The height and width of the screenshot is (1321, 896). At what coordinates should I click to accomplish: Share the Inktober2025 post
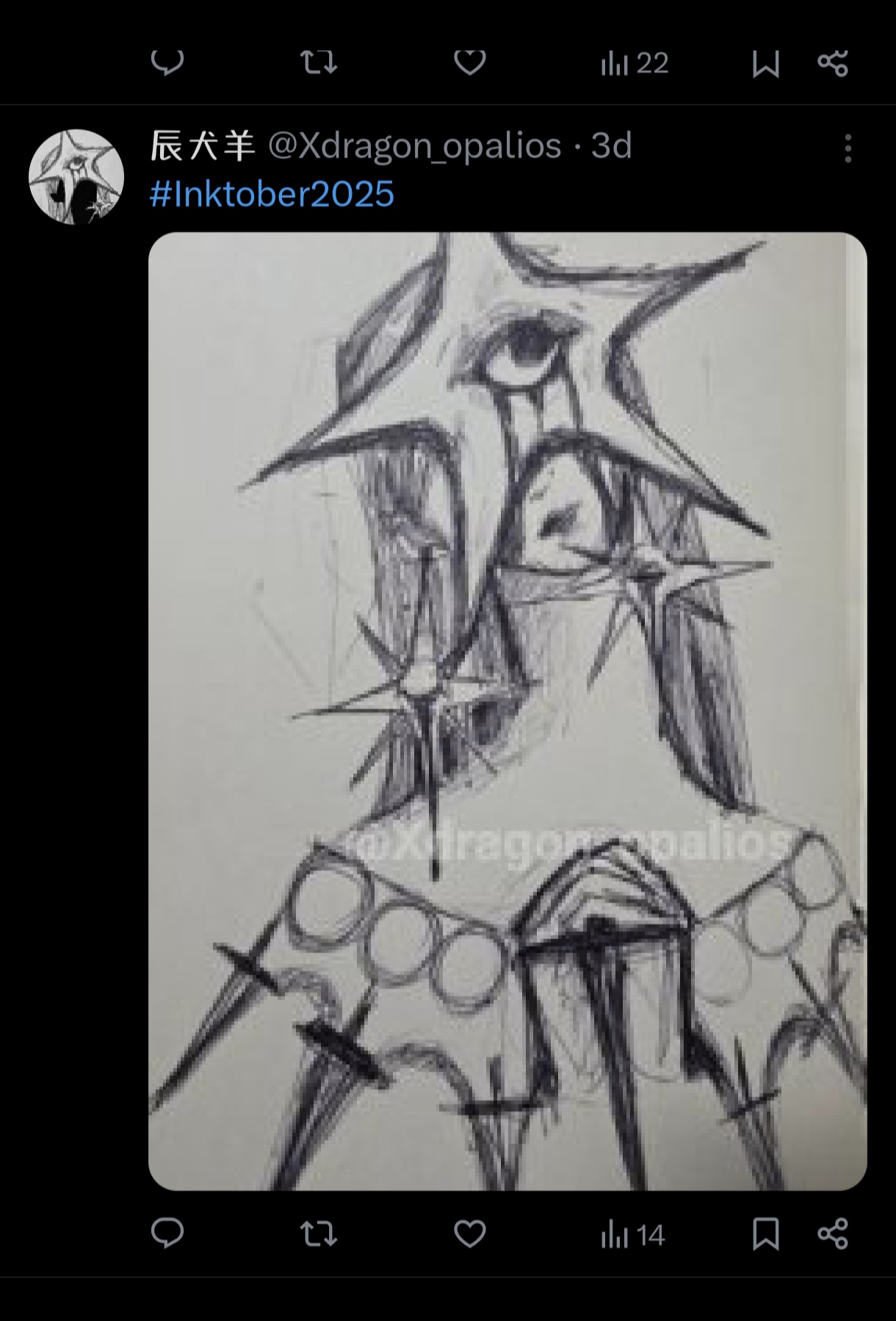click(x=833, y=1234)
